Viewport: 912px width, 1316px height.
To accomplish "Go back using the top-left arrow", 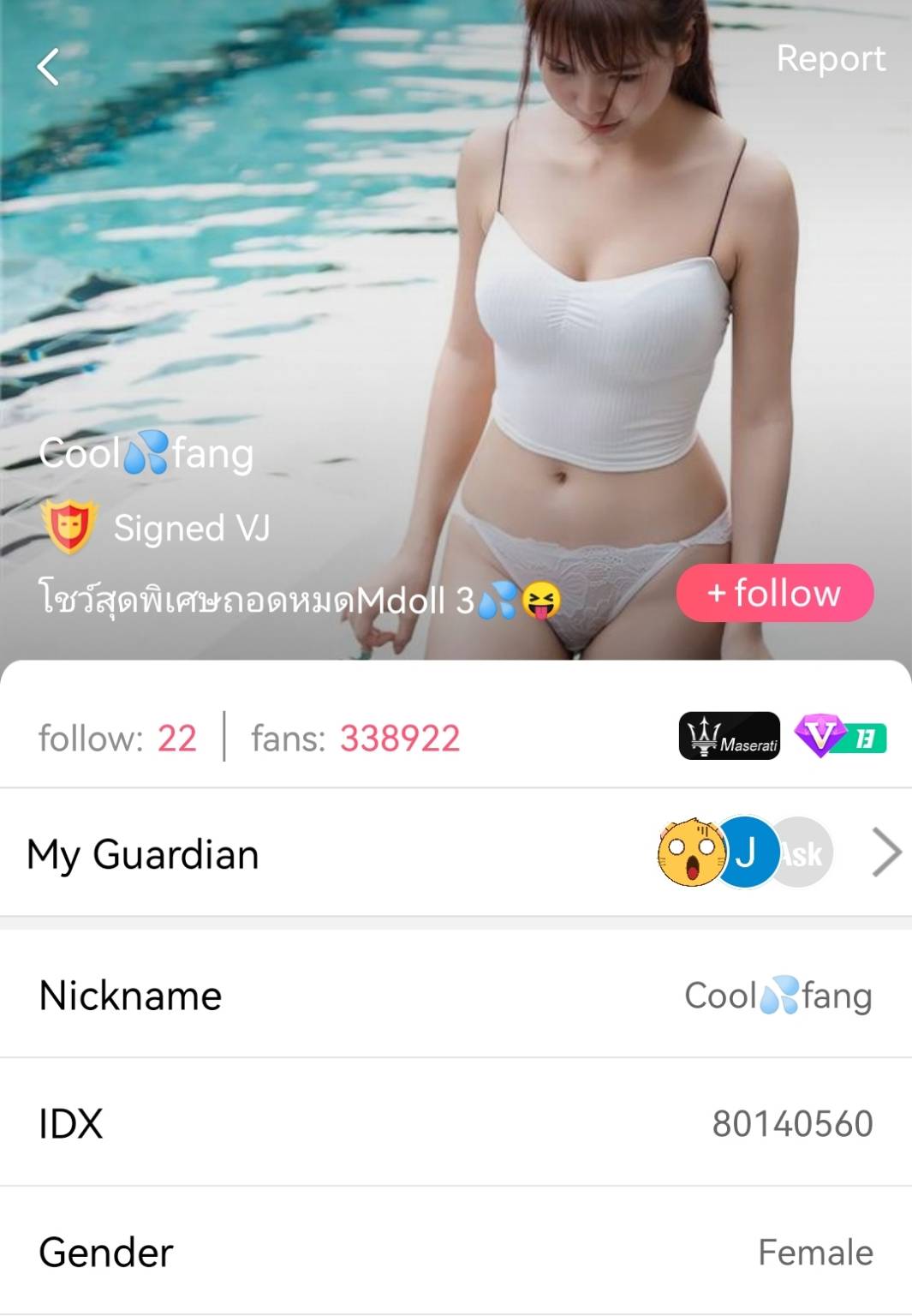I will pyautogui.click(x=48, y=67).
